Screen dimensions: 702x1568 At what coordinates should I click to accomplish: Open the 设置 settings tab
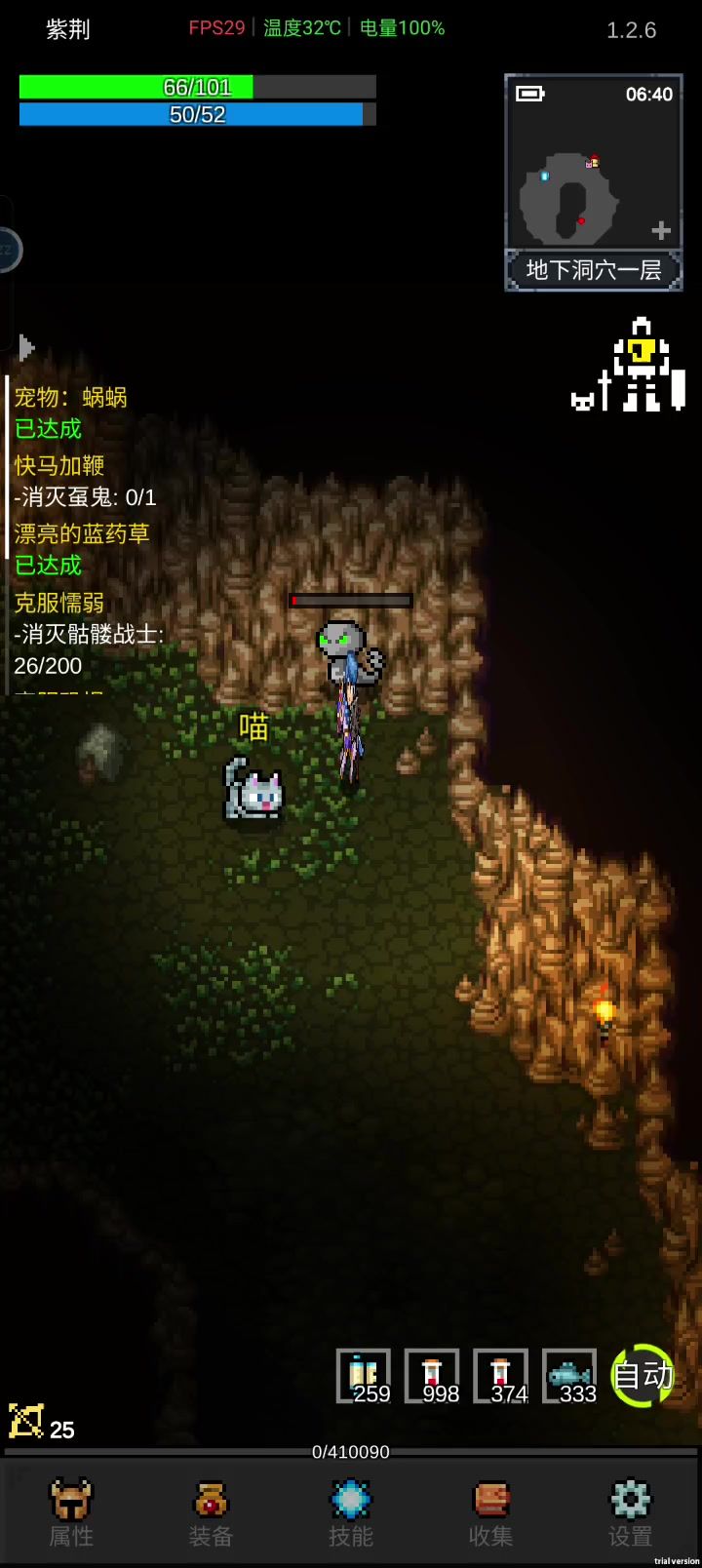(630, 1513)
